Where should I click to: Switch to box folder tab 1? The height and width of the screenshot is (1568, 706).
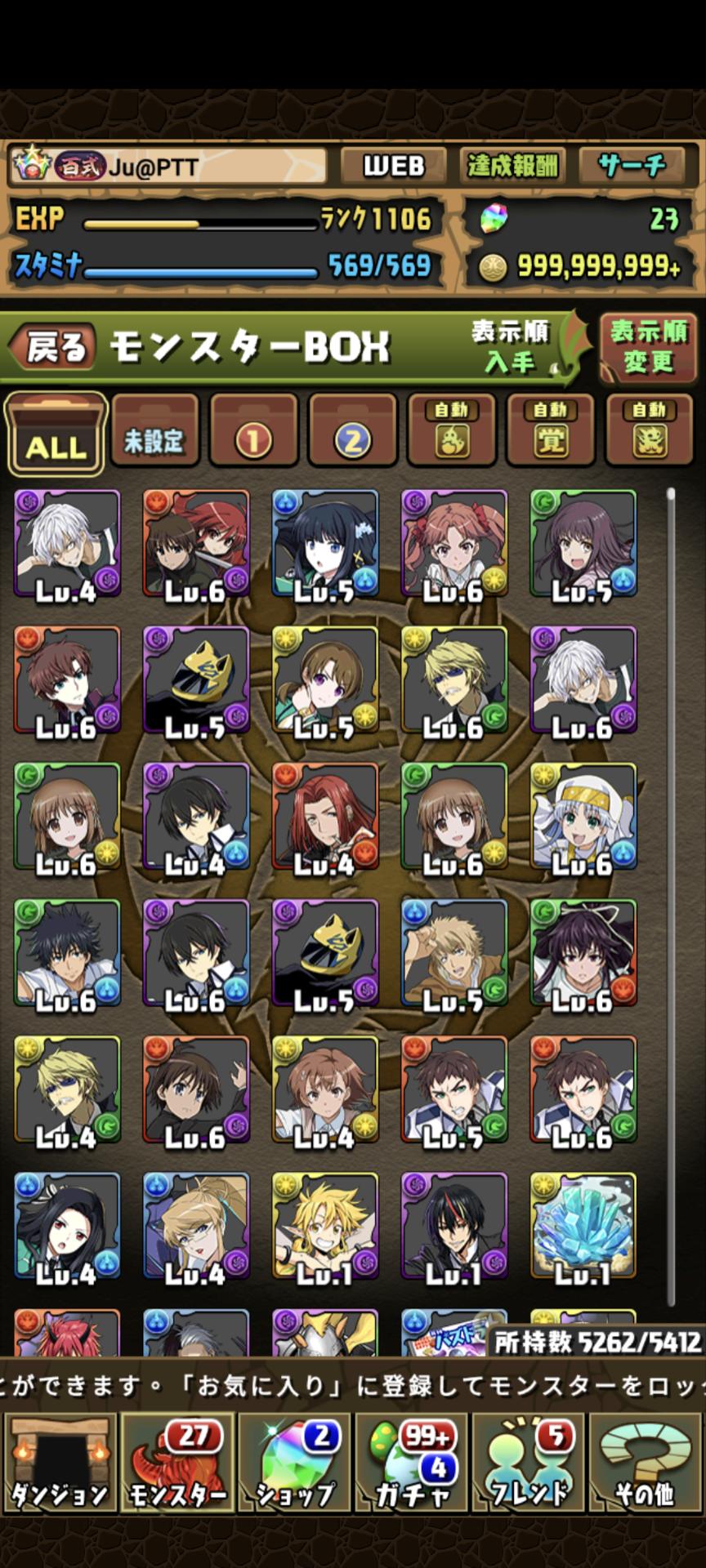click(x=253, y=431)
